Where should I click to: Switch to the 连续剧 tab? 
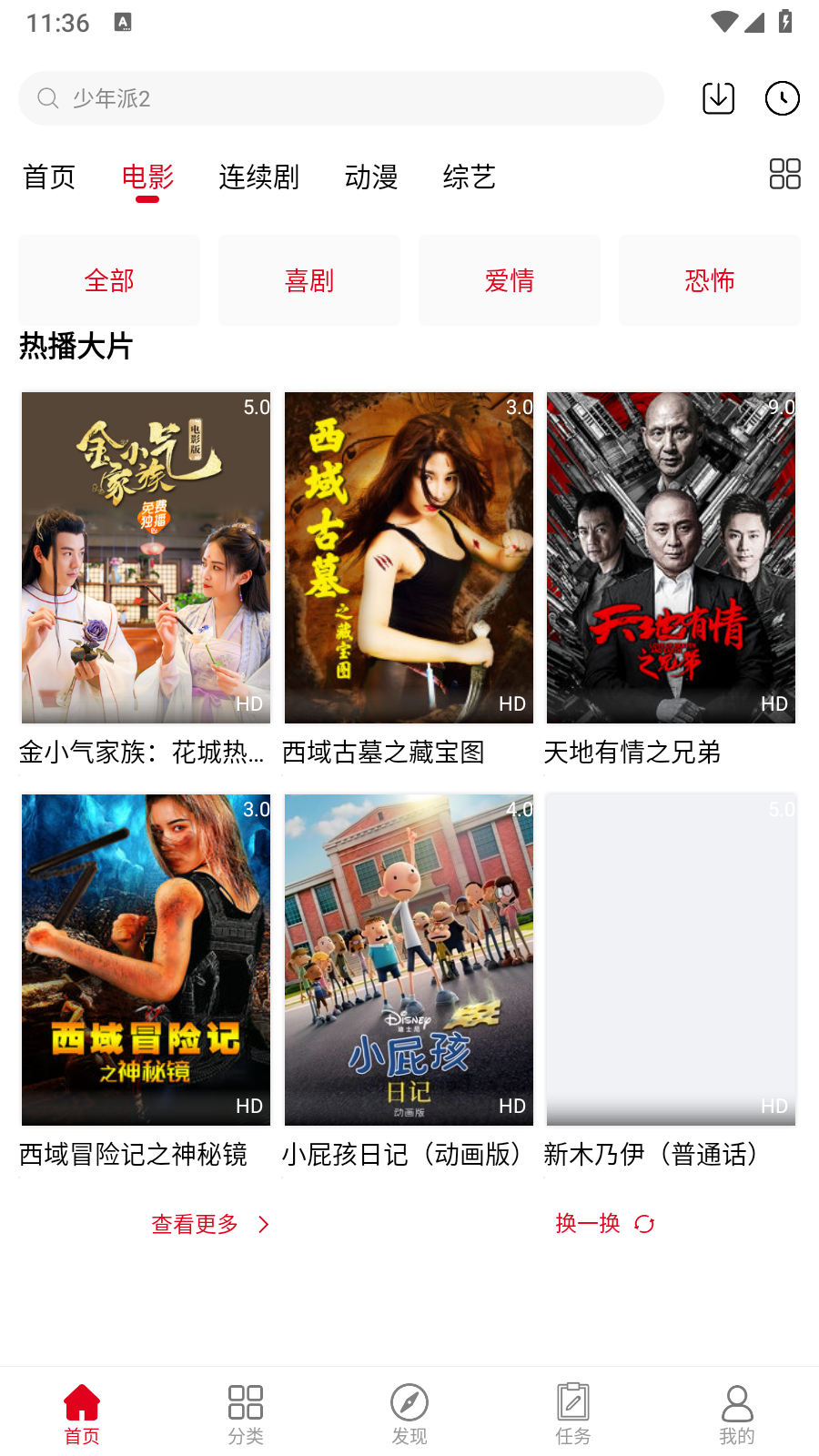[x=258, y=177]
